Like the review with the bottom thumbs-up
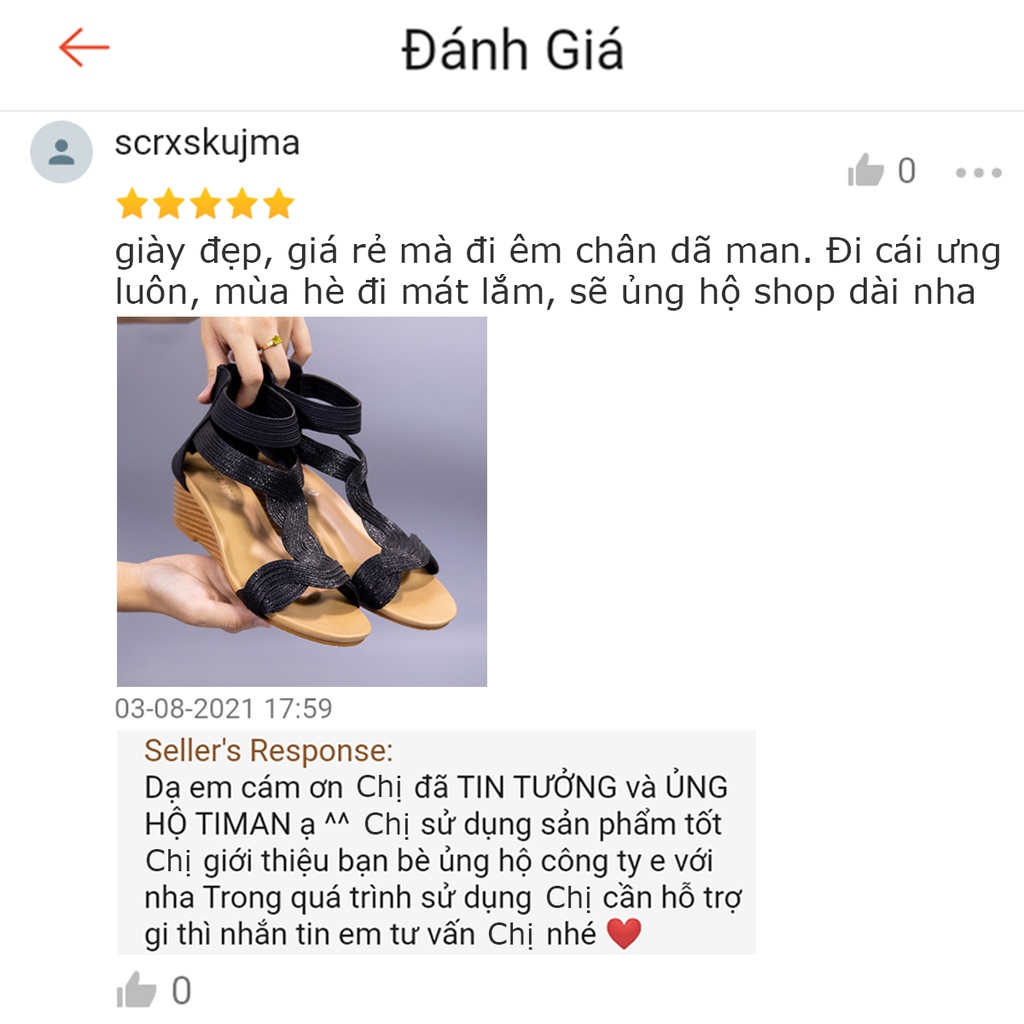 [137, 991]
